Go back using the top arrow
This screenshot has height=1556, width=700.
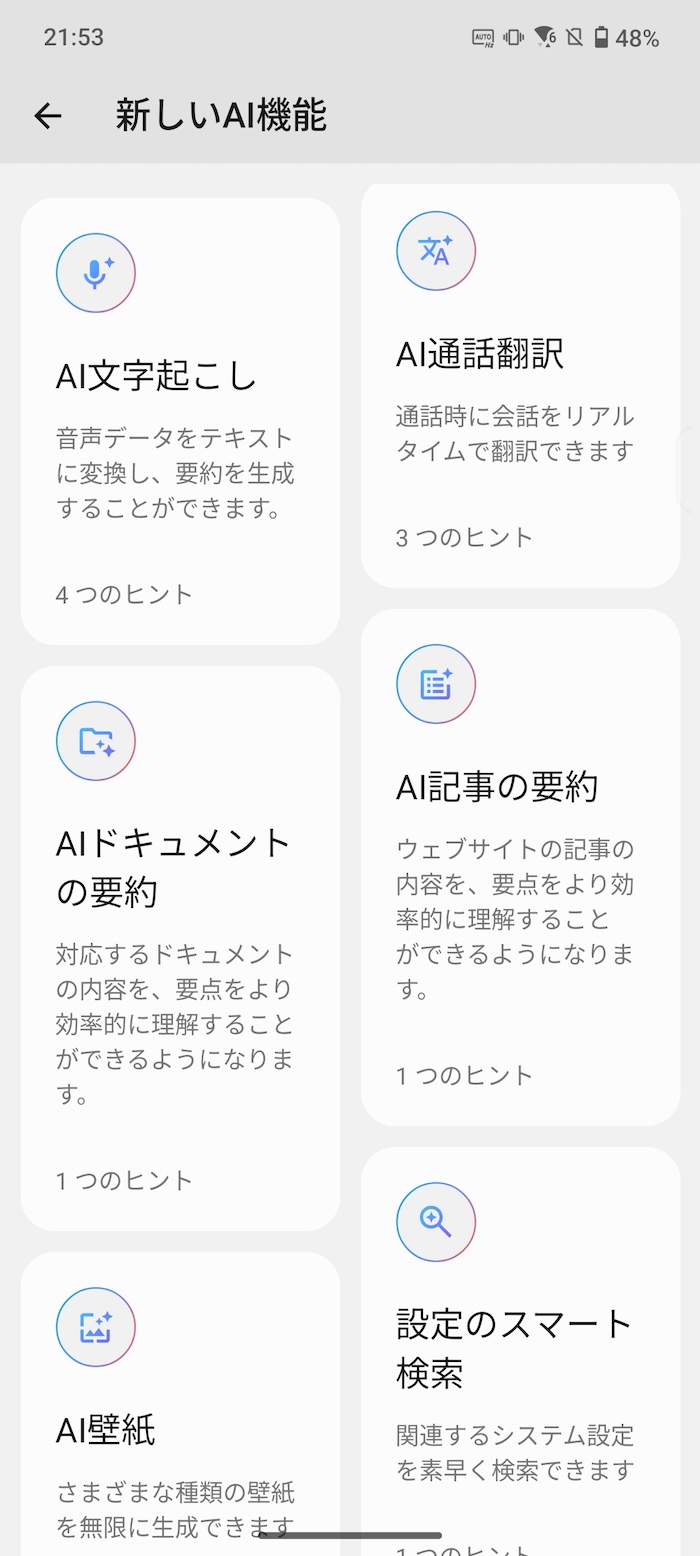point(48,116)
